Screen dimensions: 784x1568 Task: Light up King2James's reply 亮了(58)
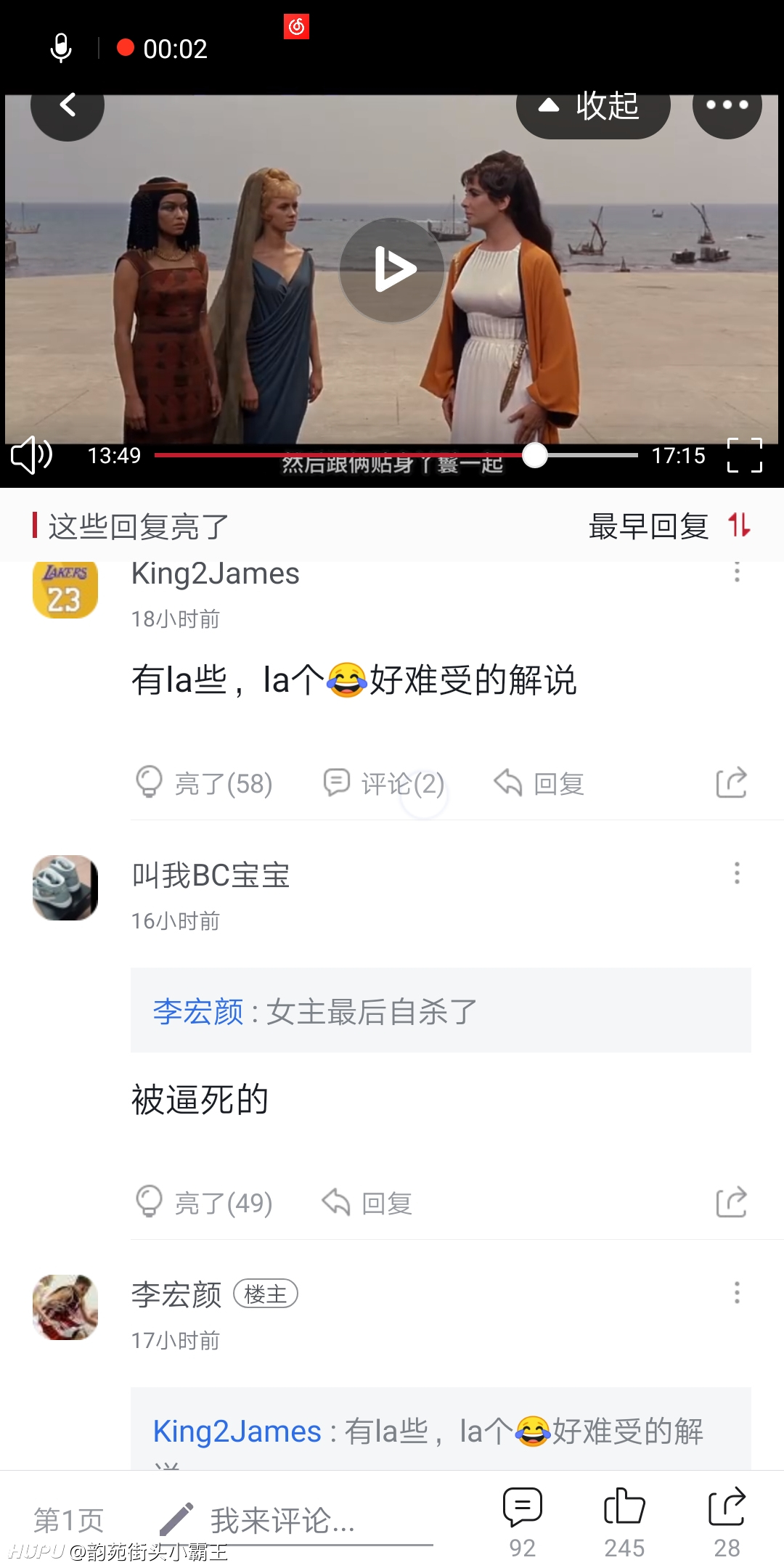tap(205, 783)
